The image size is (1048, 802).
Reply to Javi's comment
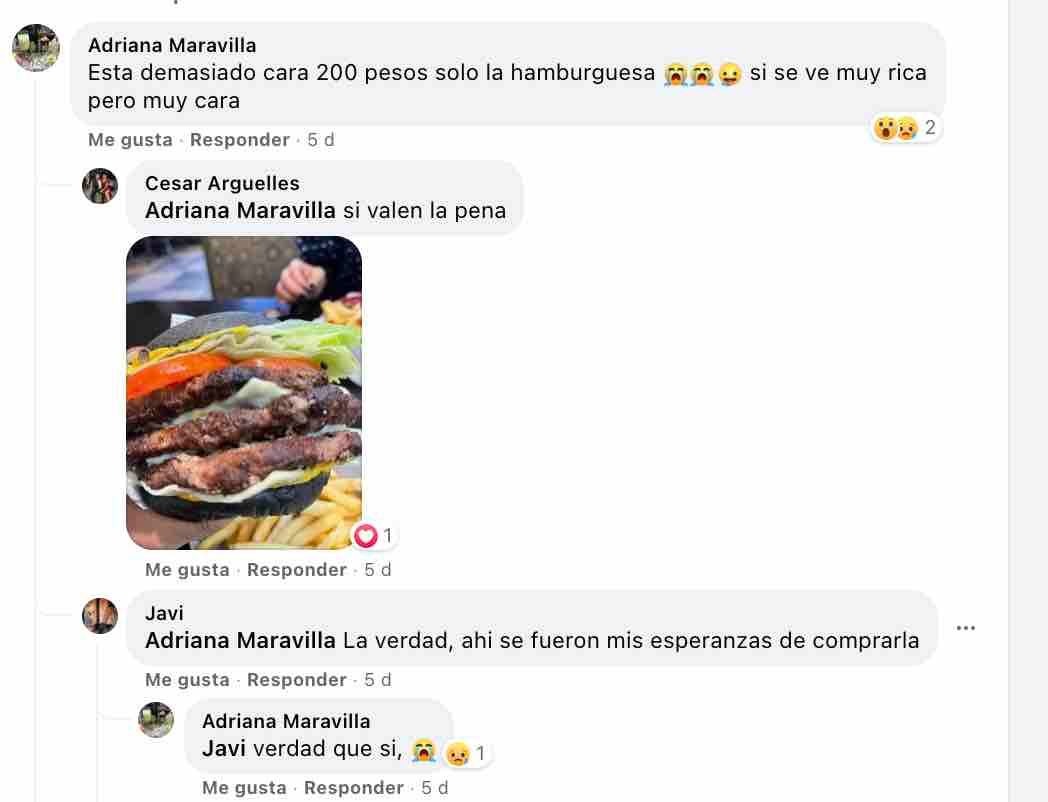tap(296, 680)
